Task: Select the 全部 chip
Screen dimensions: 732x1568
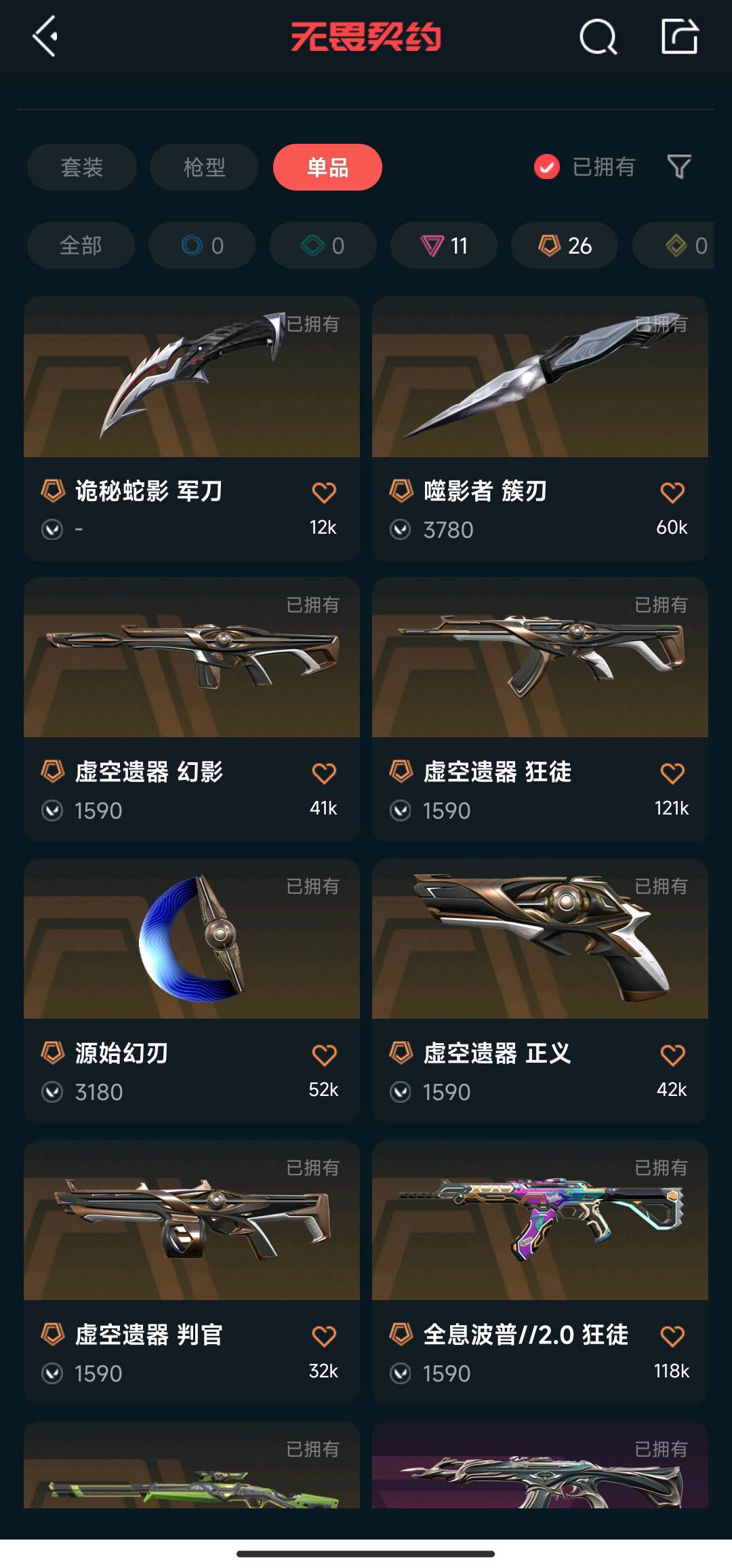Action: pyautogui.click(x=81, y=246)
